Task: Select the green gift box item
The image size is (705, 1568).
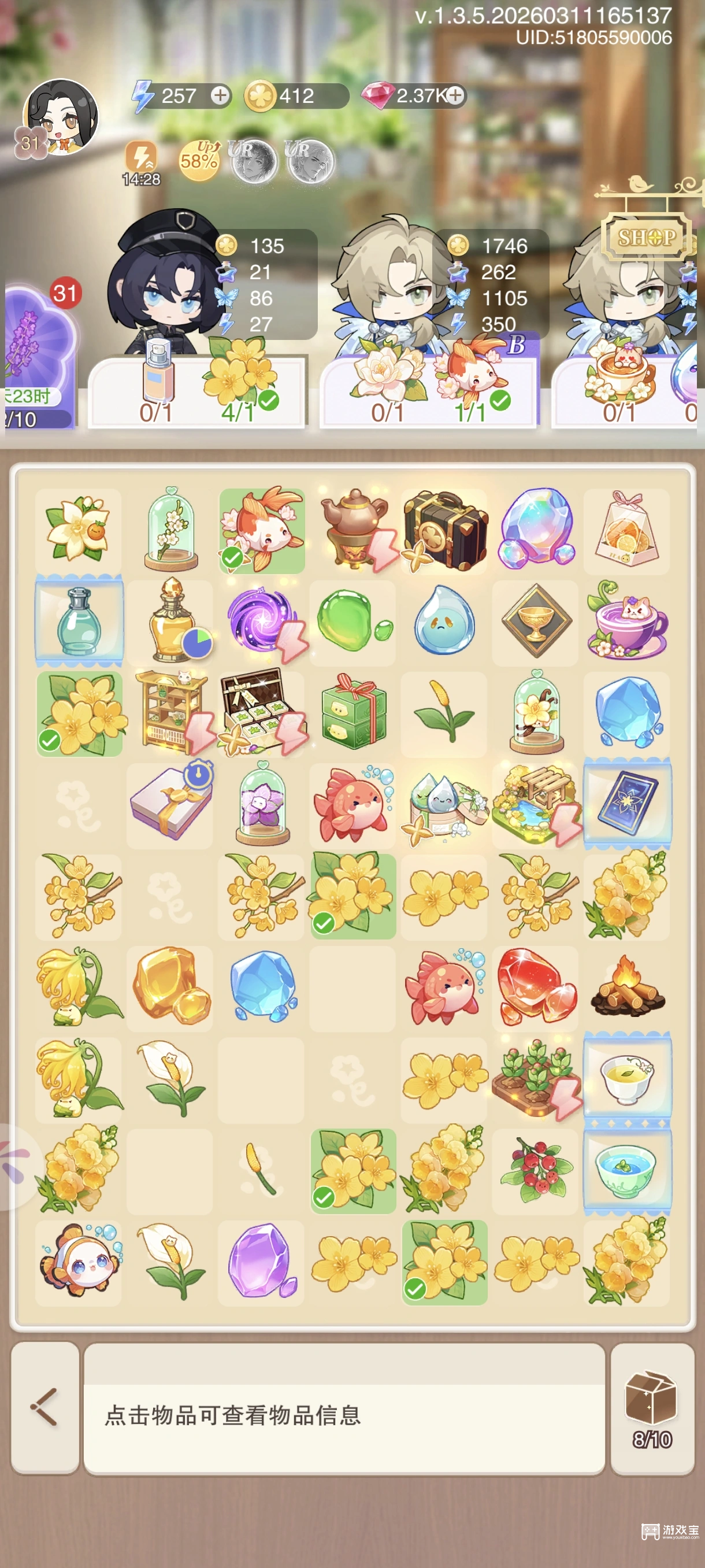Action: pos(354,713)
